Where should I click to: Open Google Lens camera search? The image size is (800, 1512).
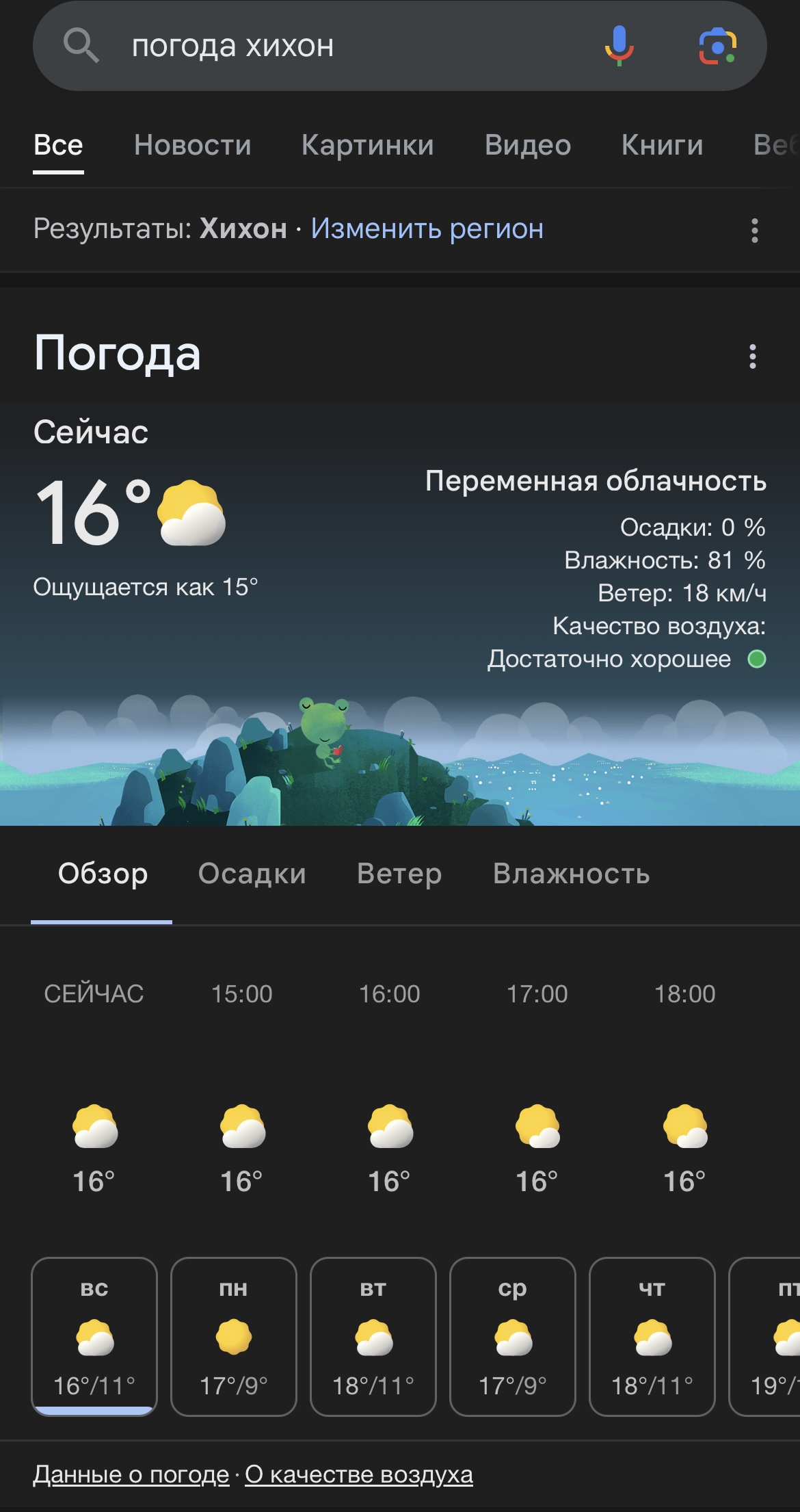[717, 46]
